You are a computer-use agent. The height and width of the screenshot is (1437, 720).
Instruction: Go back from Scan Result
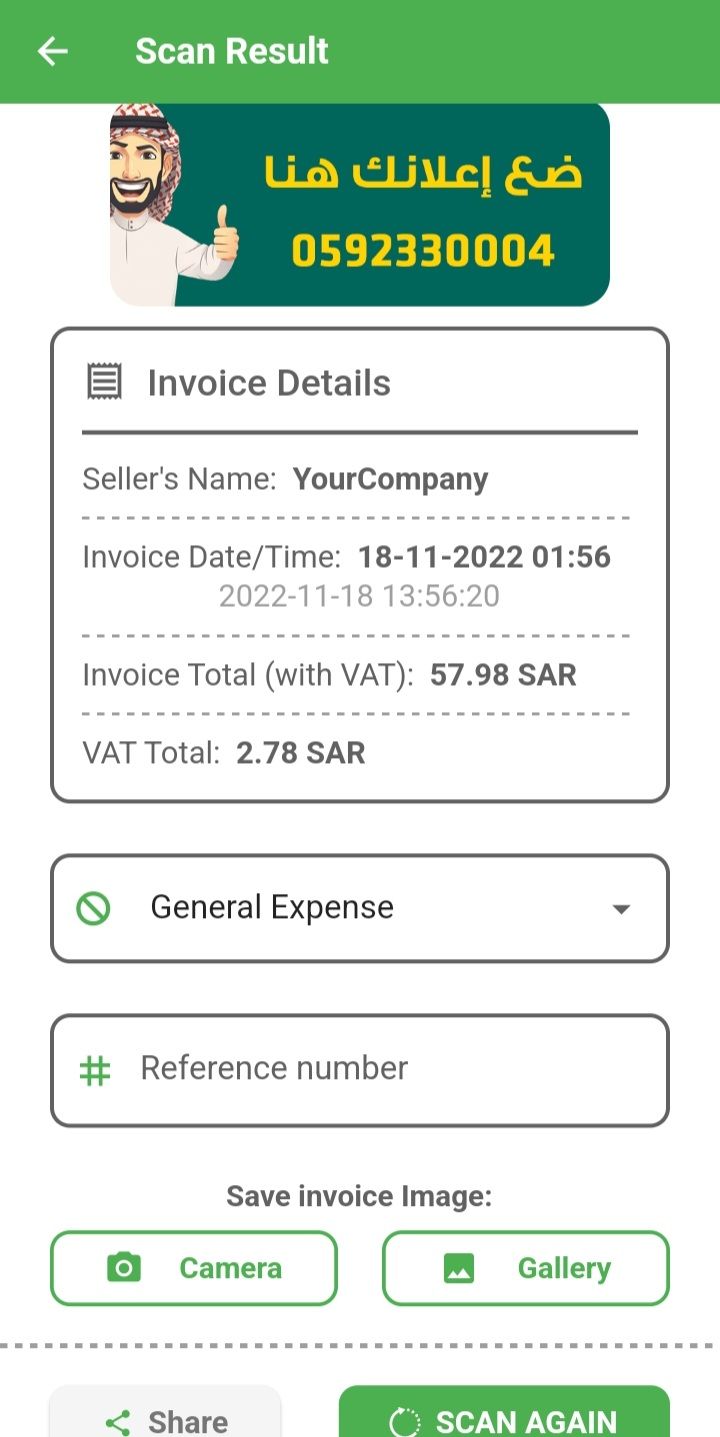point(52,51)
